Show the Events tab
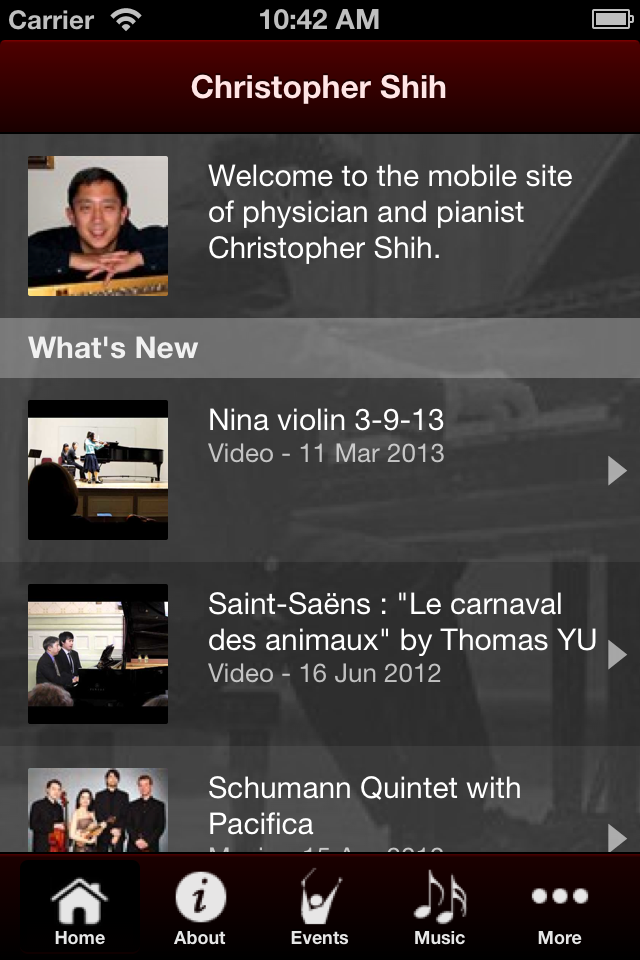The height and width of the screenshot is (960, 640). pos(320,908)
